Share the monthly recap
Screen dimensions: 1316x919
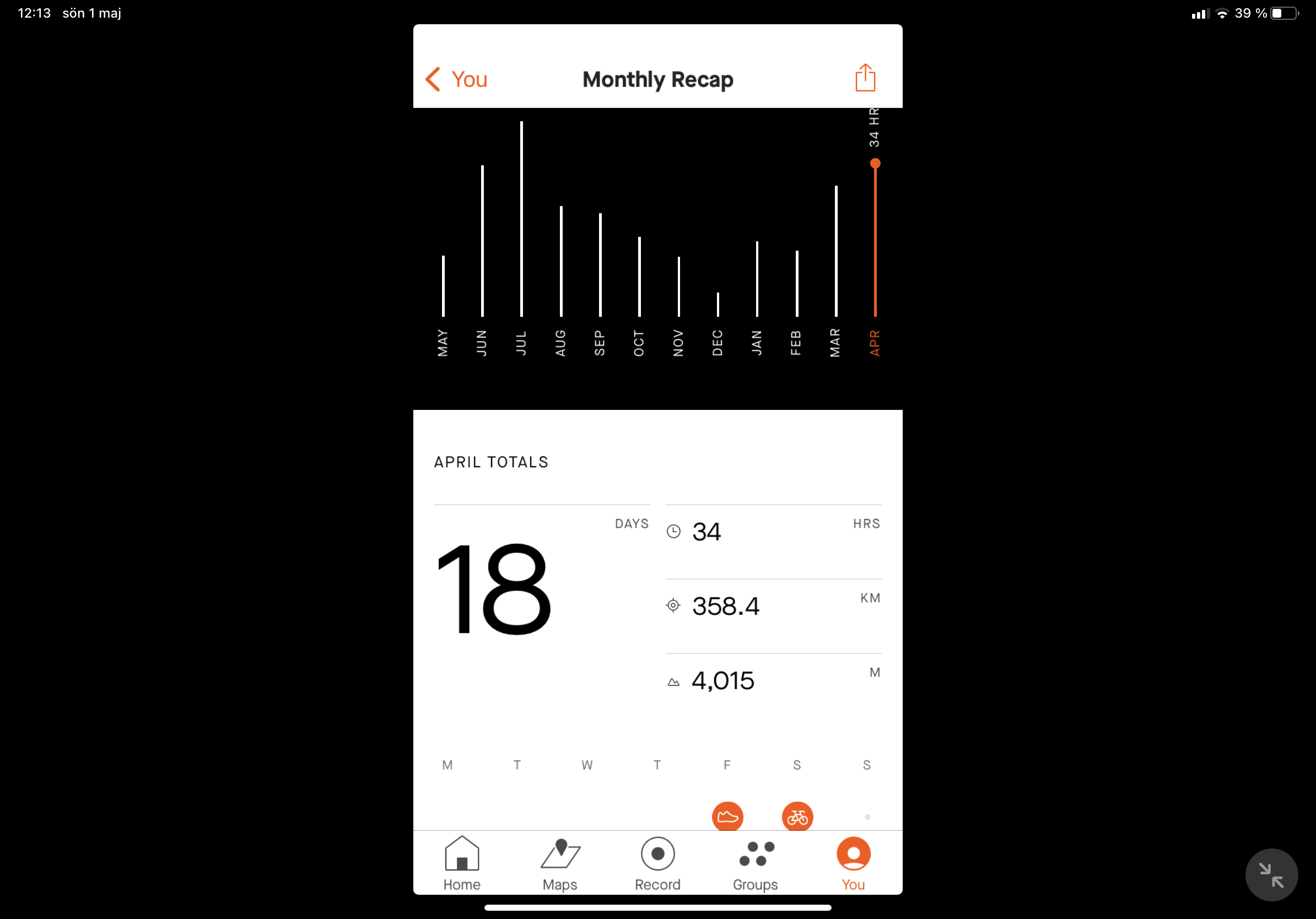[864, 78]
